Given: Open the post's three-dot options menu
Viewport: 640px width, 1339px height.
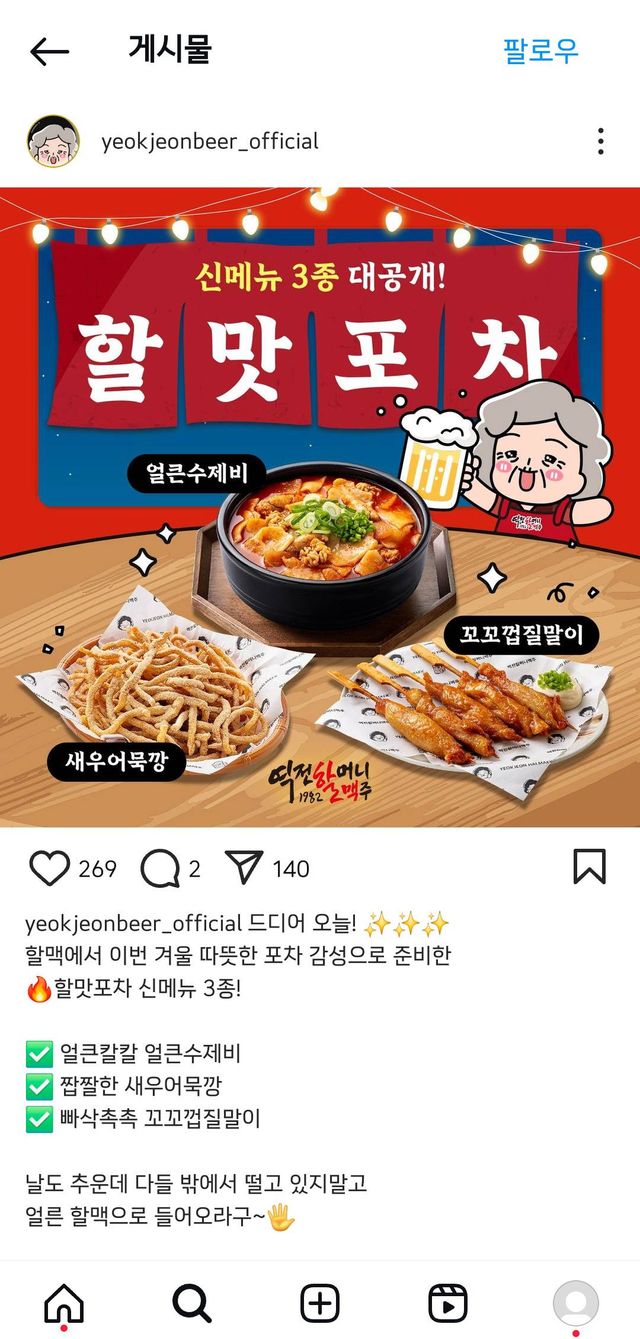Looking at the screenshot, I should pos(600,141).
